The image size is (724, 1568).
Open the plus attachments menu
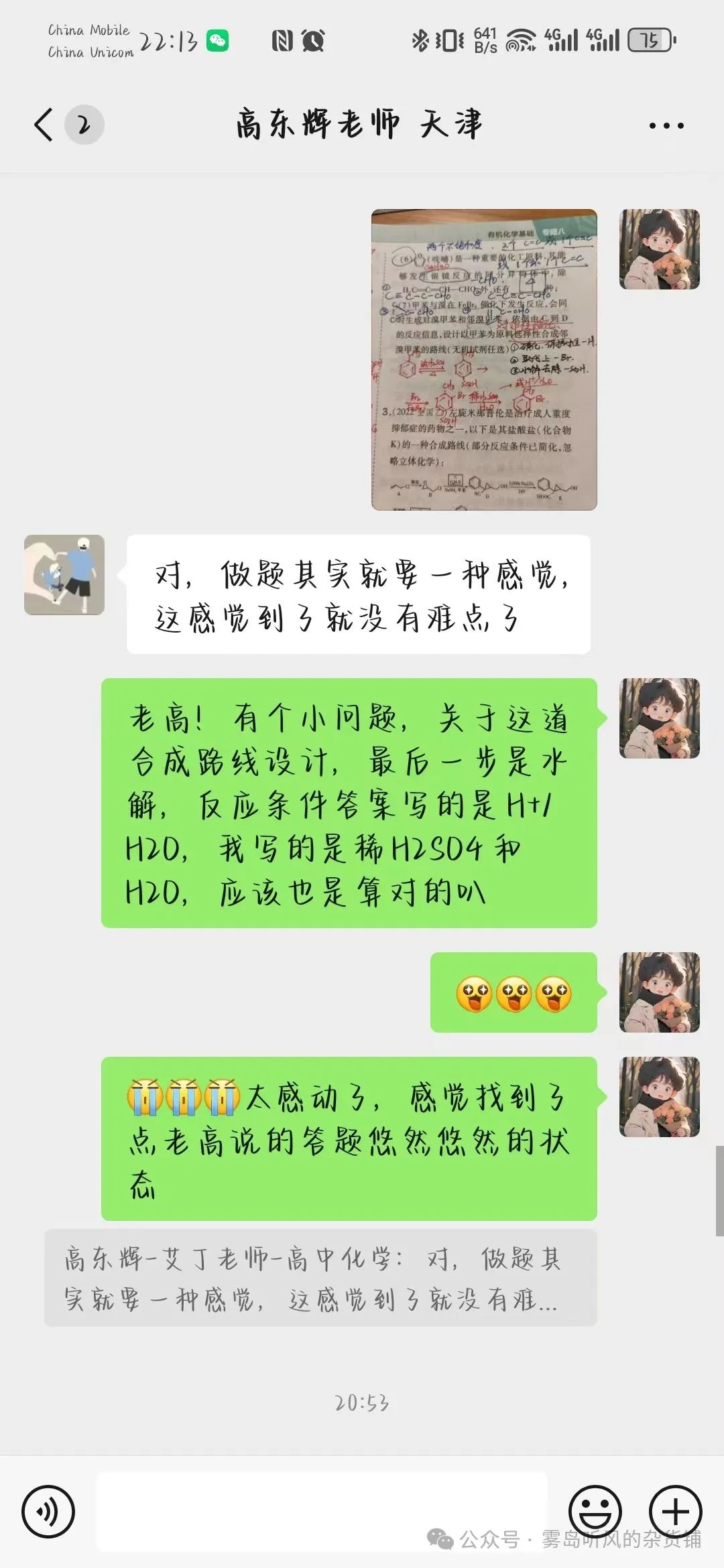[x=676, y=1511]
